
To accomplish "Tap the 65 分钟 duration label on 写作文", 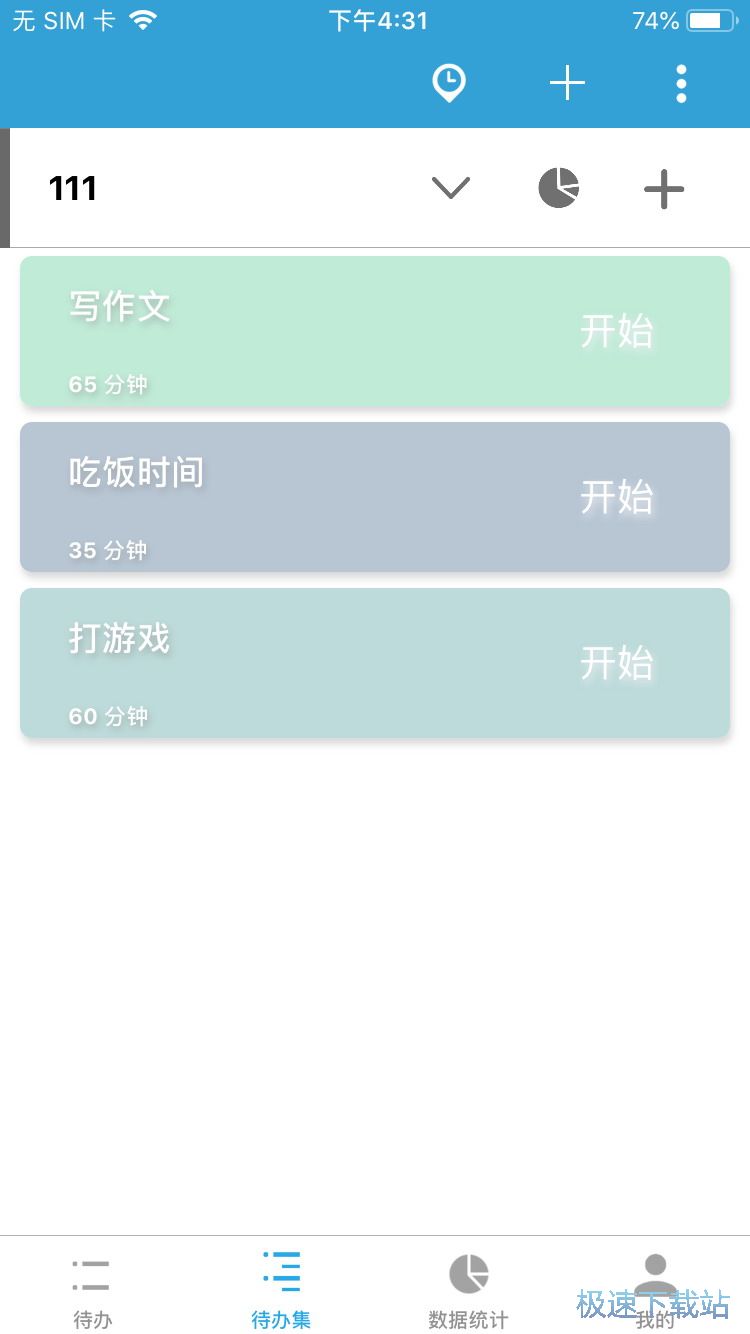I will tap(107, 384).
